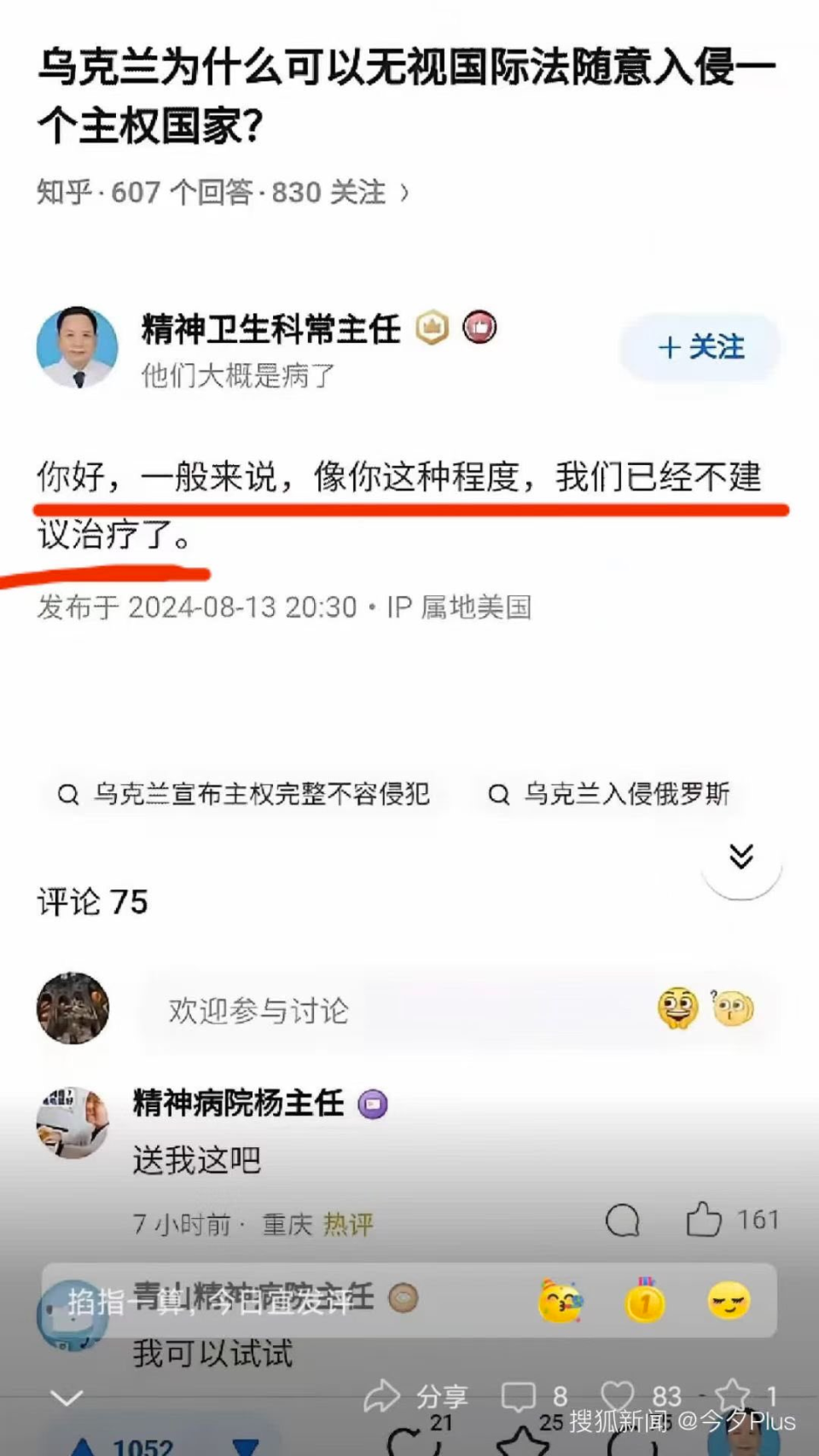
Task: Tap the double-chevron expand button
Action: (741, 857)
